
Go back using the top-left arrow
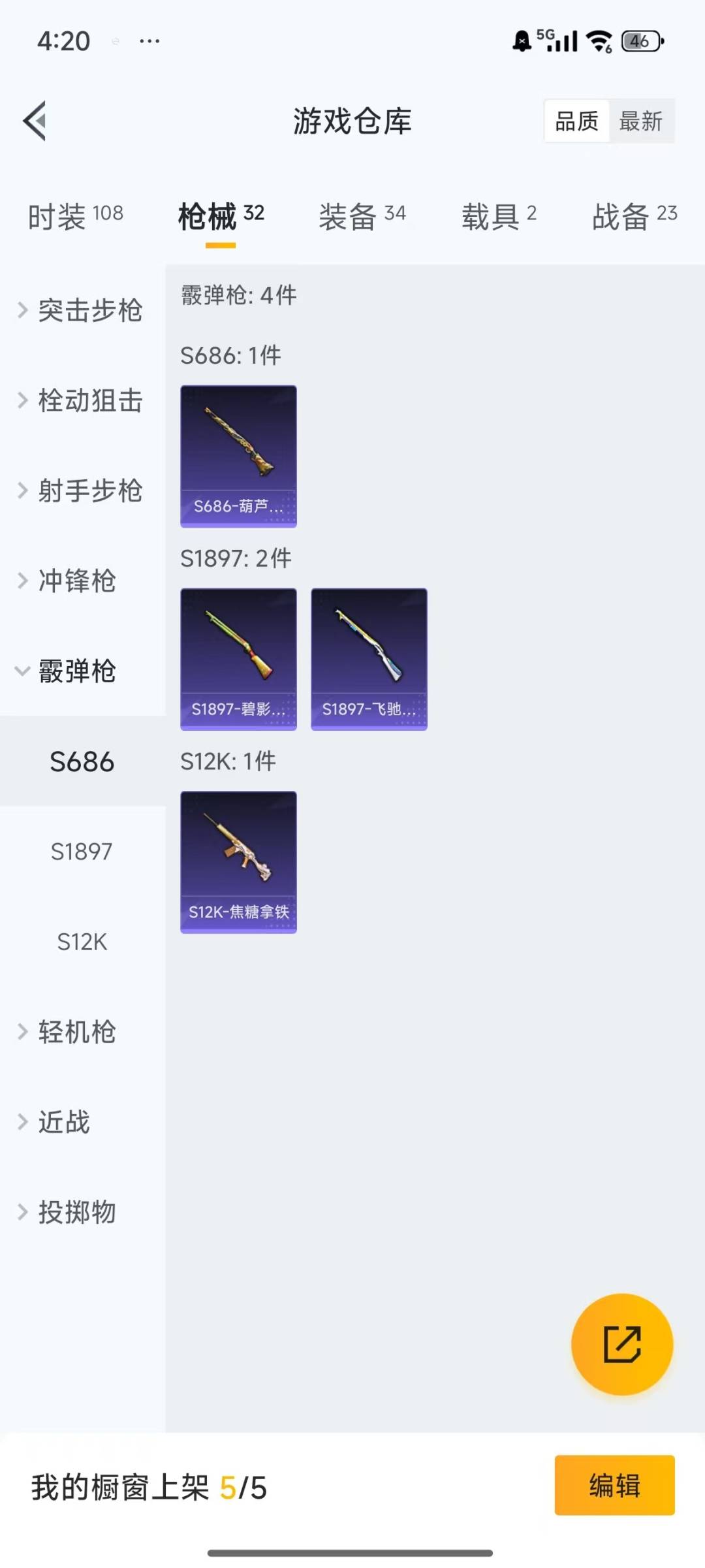pos(35,121)
